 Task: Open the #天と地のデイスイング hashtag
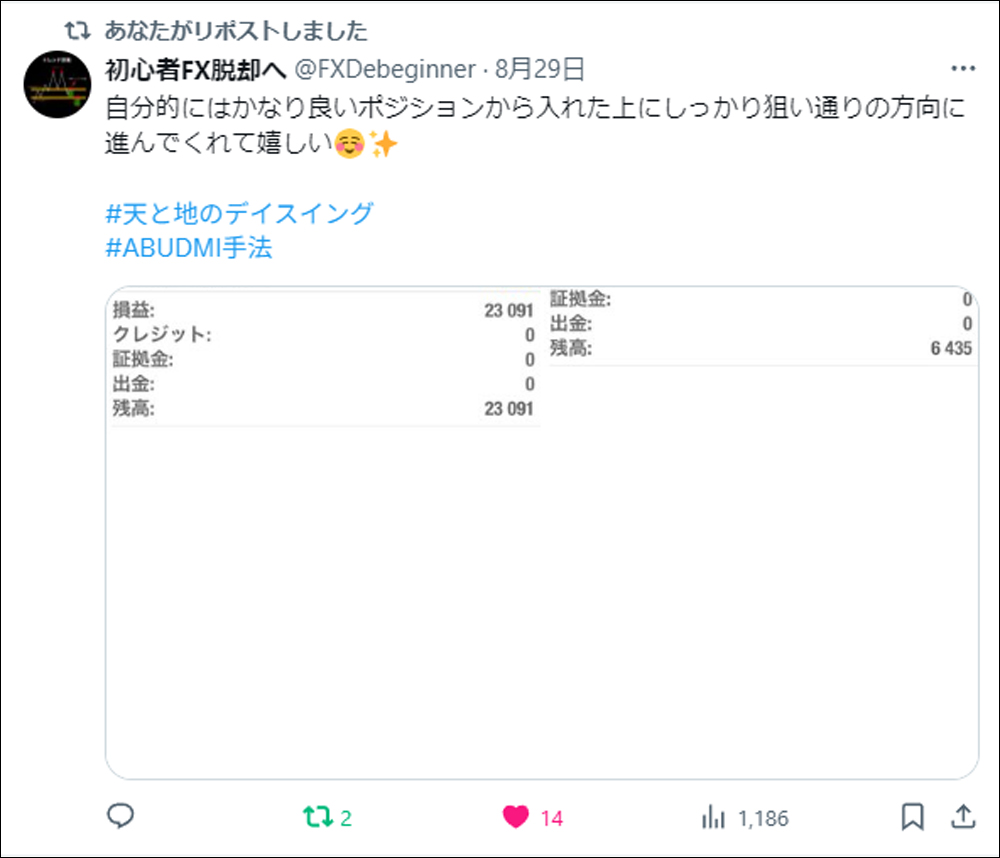[239, 213]
